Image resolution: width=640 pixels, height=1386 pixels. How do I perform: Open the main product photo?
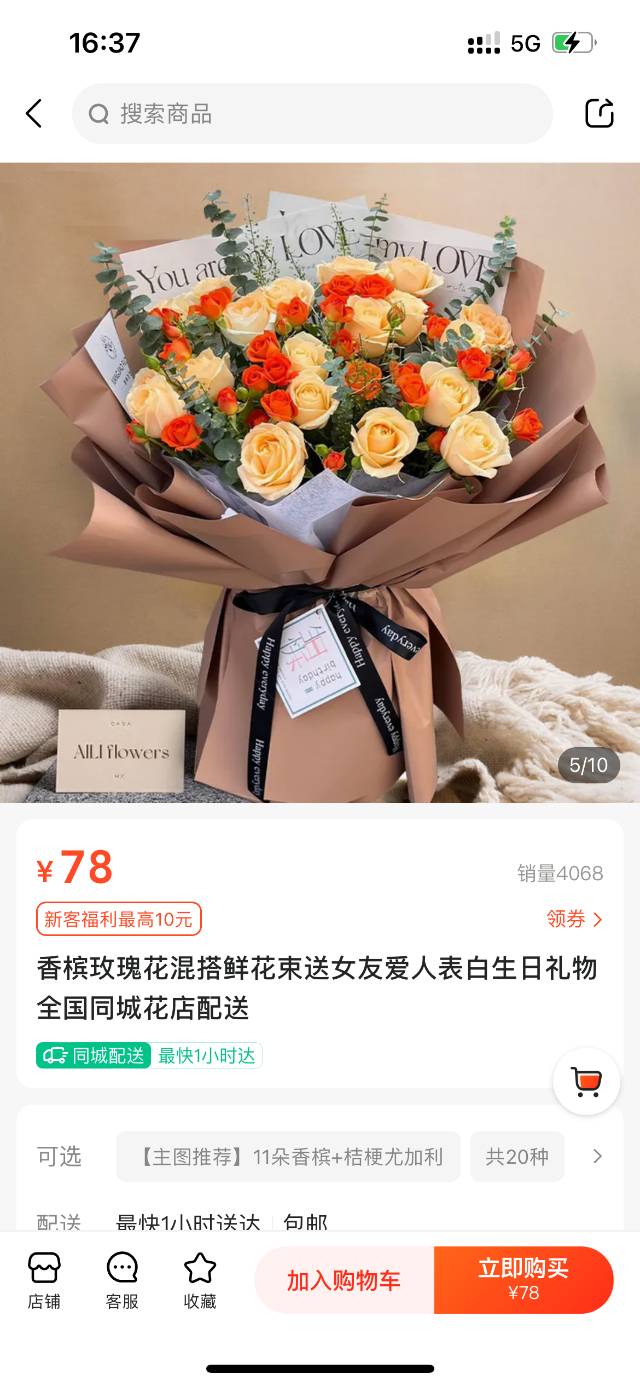pyautogui.click(x=320, y=482)
